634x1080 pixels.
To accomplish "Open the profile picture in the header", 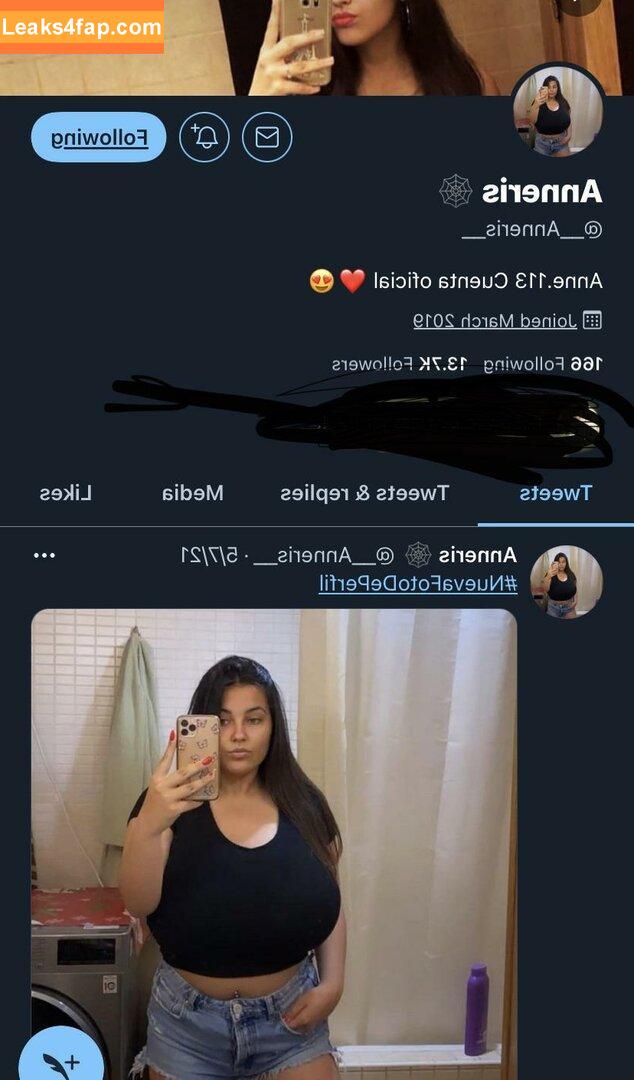I will click(x=558, y=112).
